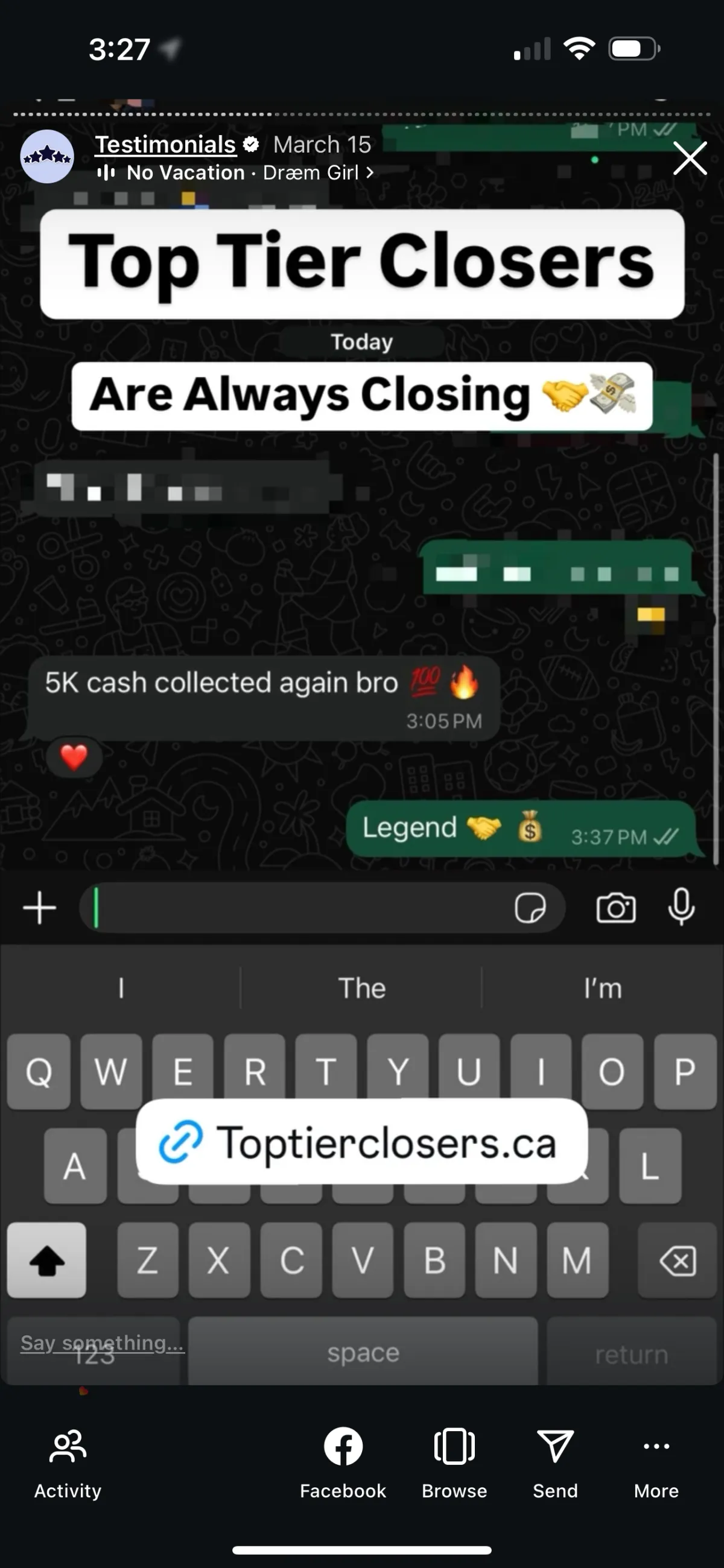
Task: Open the Toptierclosers.ca link sticker
Action: coord(361,1141)
